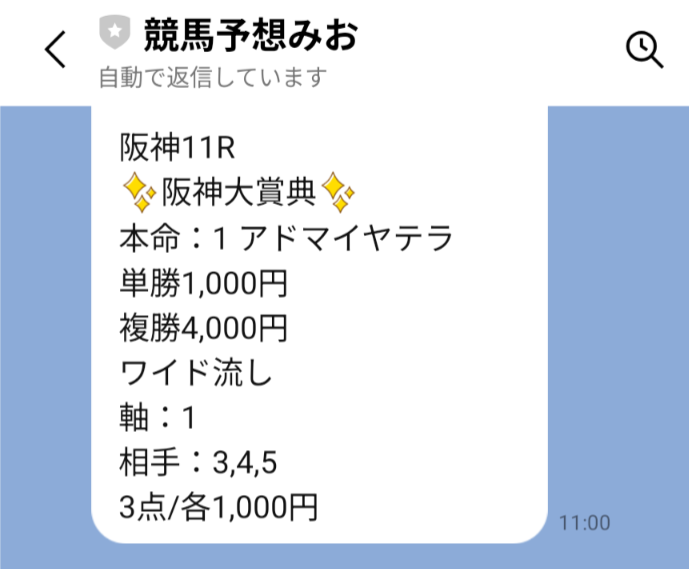Go back from the 競馬予想みお chat
This screenshot has height=569, width=689.
click(x=55, y=49)
